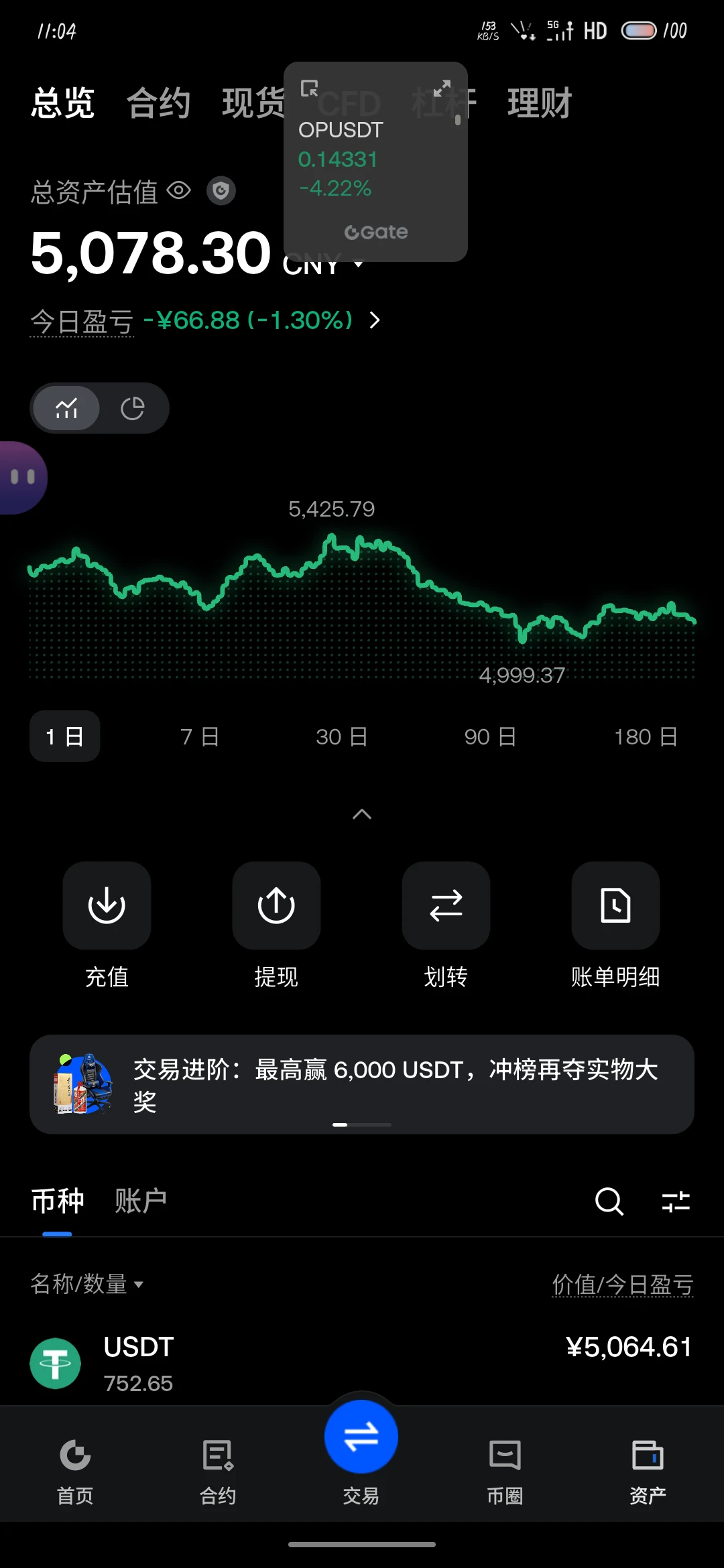The width and height of the screenshot is (724, 1568).
Task: Expand the floating OPUSDT widget
Action: [442, 88]
